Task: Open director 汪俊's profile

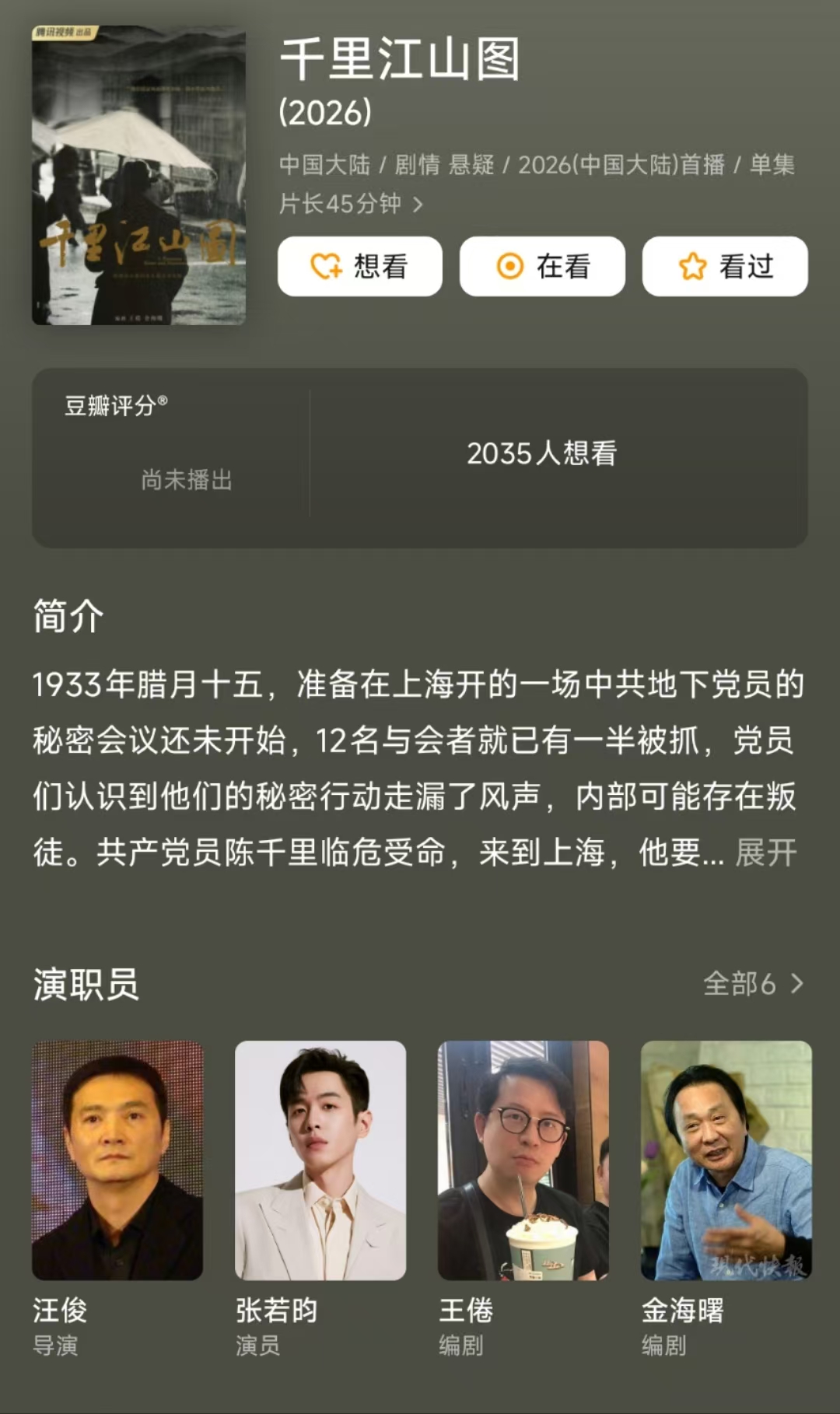Action: click(117, 1160)
